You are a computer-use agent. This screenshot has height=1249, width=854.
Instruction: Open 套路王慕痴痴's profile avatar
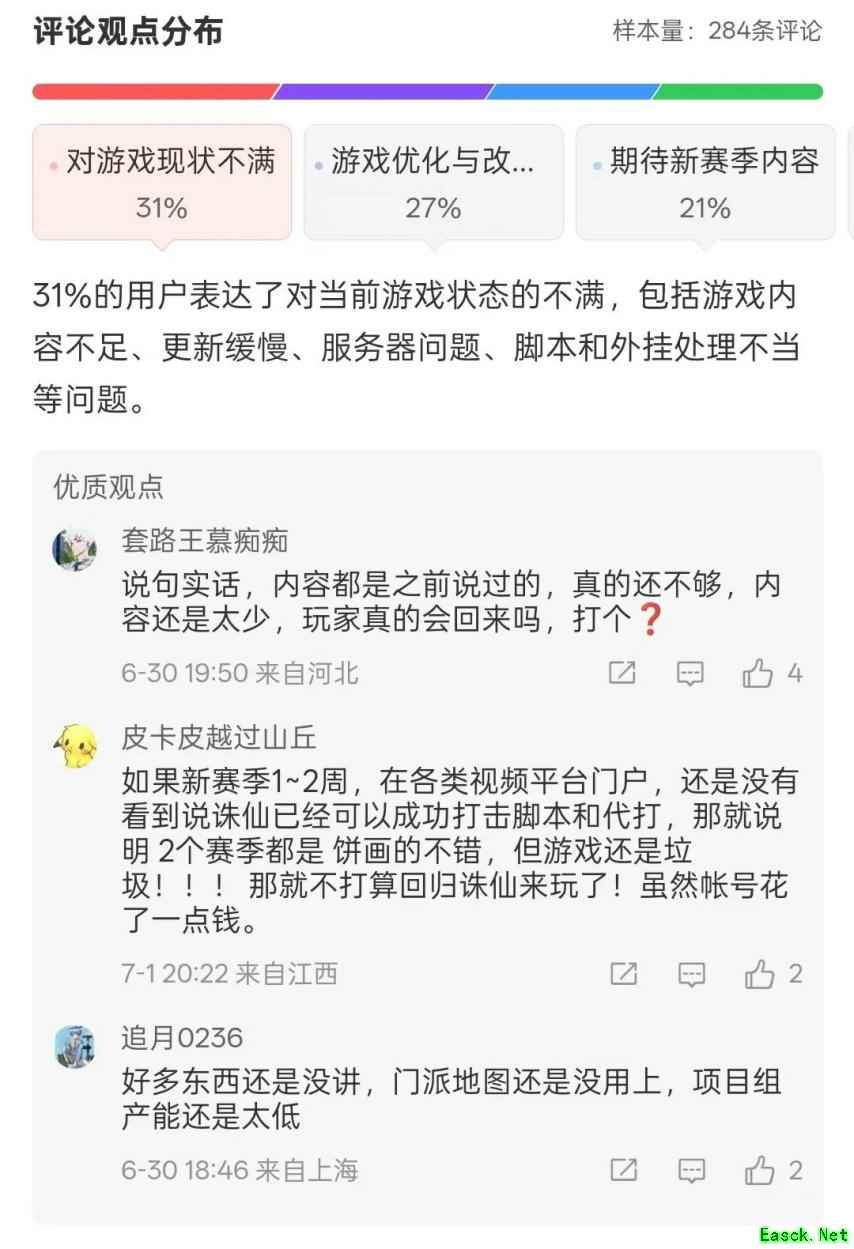point(75,549)
